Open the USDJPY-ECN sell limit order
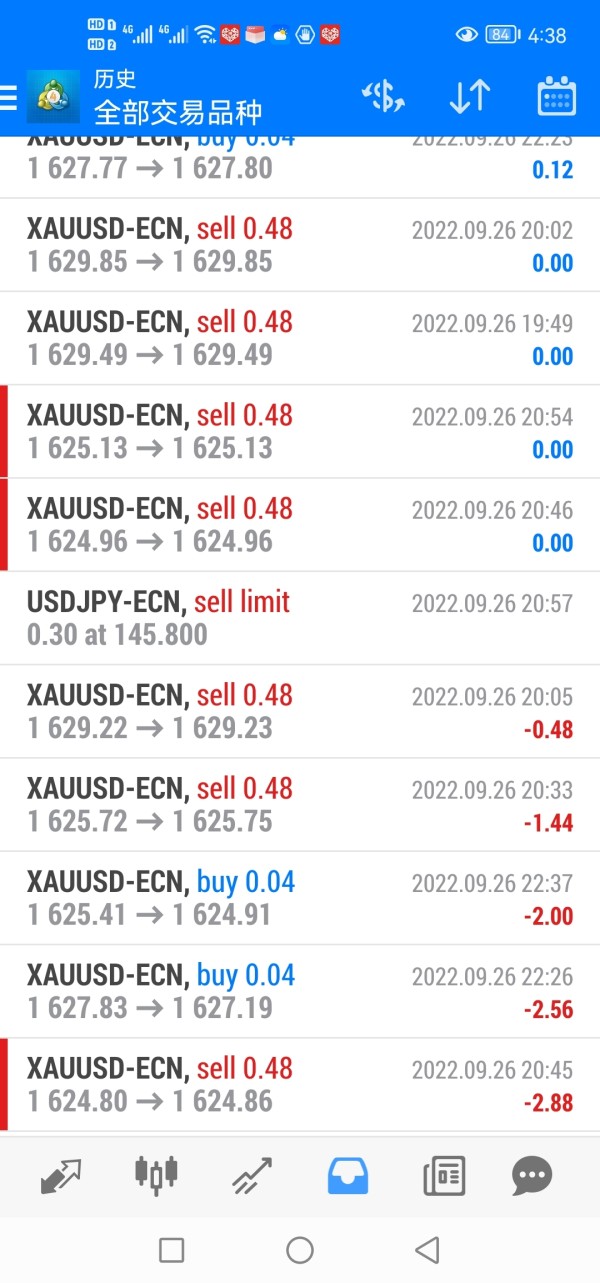The image size is (600, 1283). (300, 618)
